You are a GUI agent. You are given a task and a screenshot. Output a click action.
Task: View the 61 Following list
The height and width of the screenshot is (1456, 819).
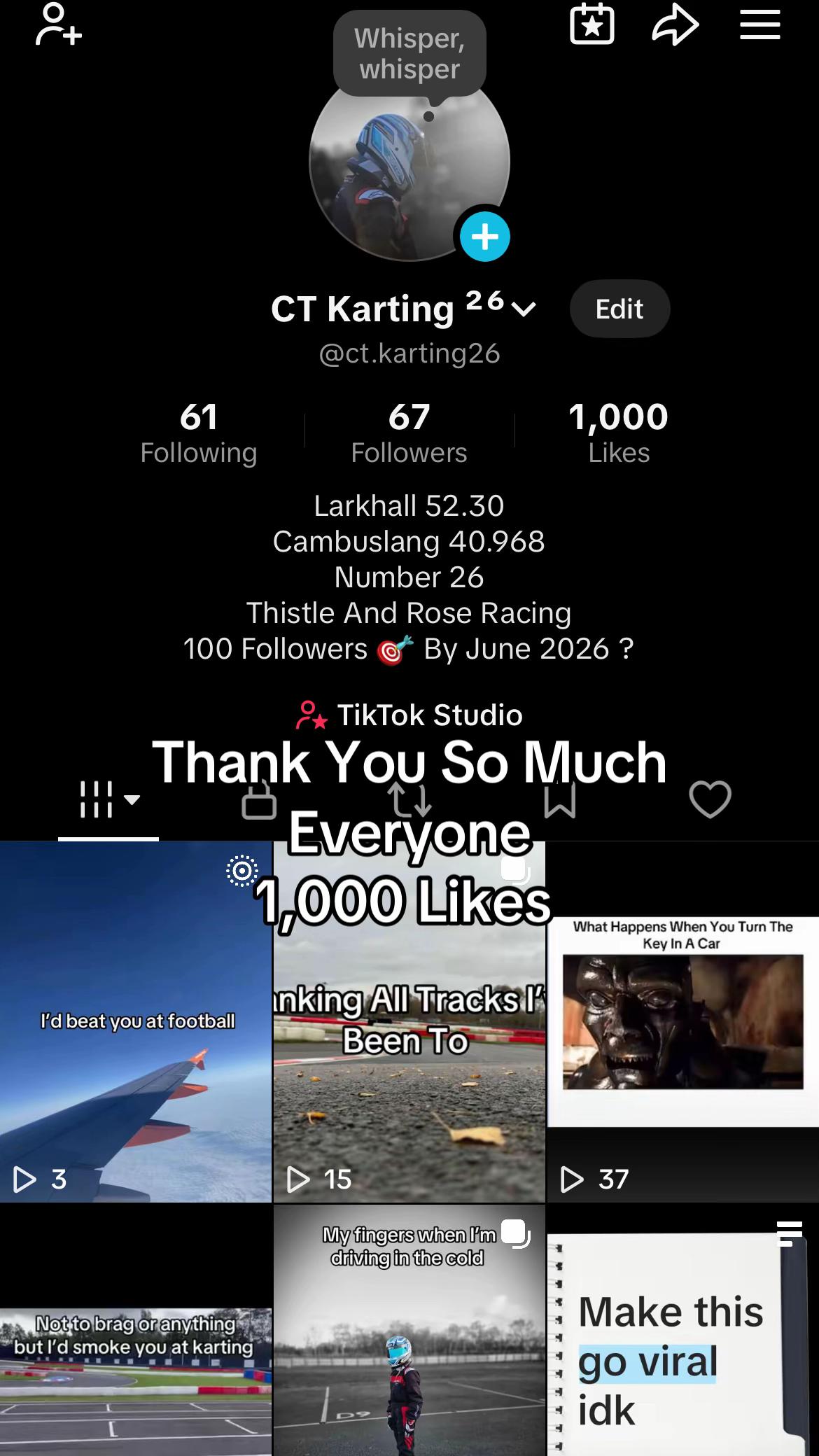tap(199, 433)
